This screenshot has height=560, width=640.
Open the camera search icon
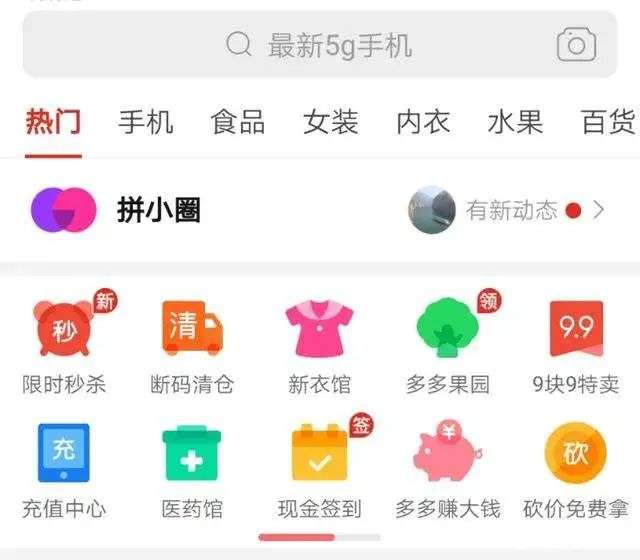[576, 44]
